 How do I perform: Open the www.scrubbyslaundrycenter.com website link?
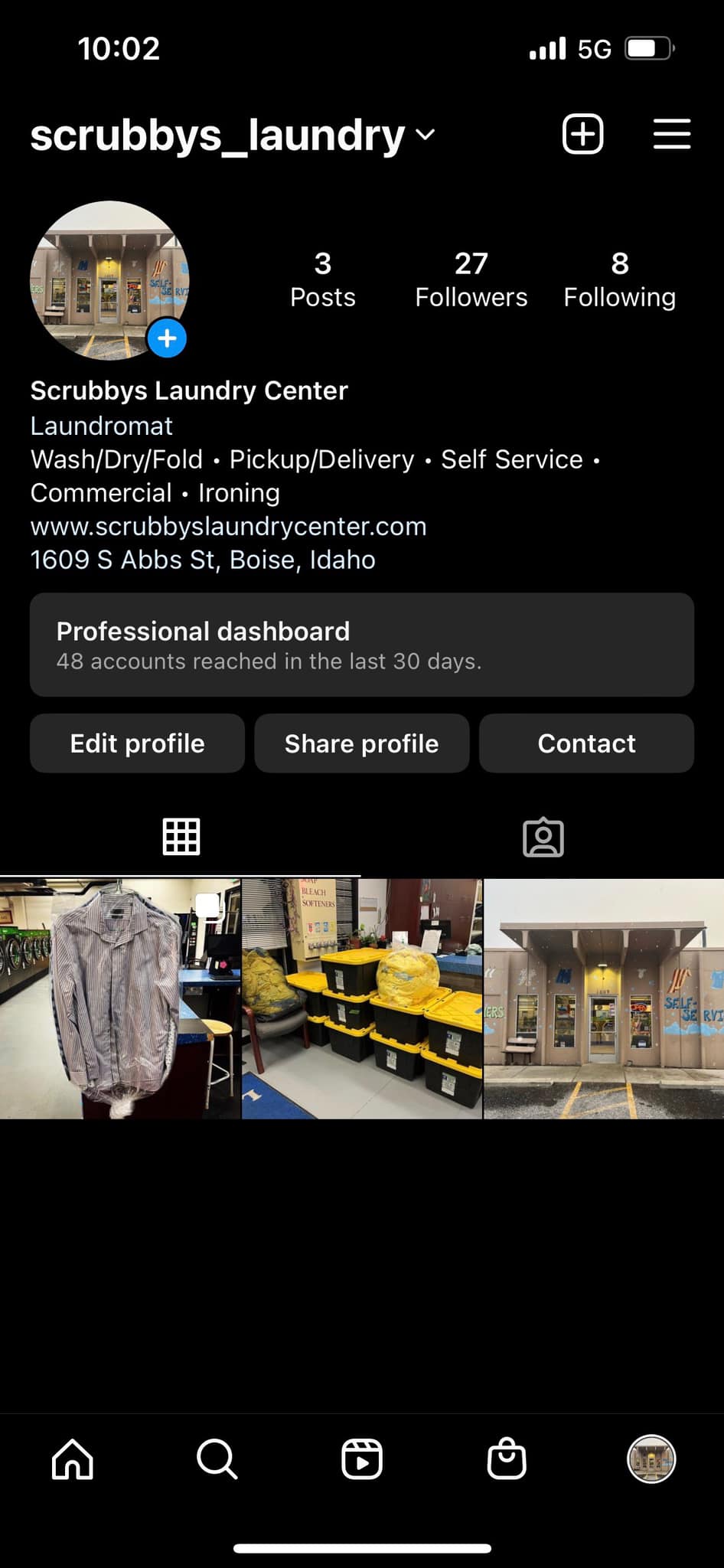click(228, 527)
